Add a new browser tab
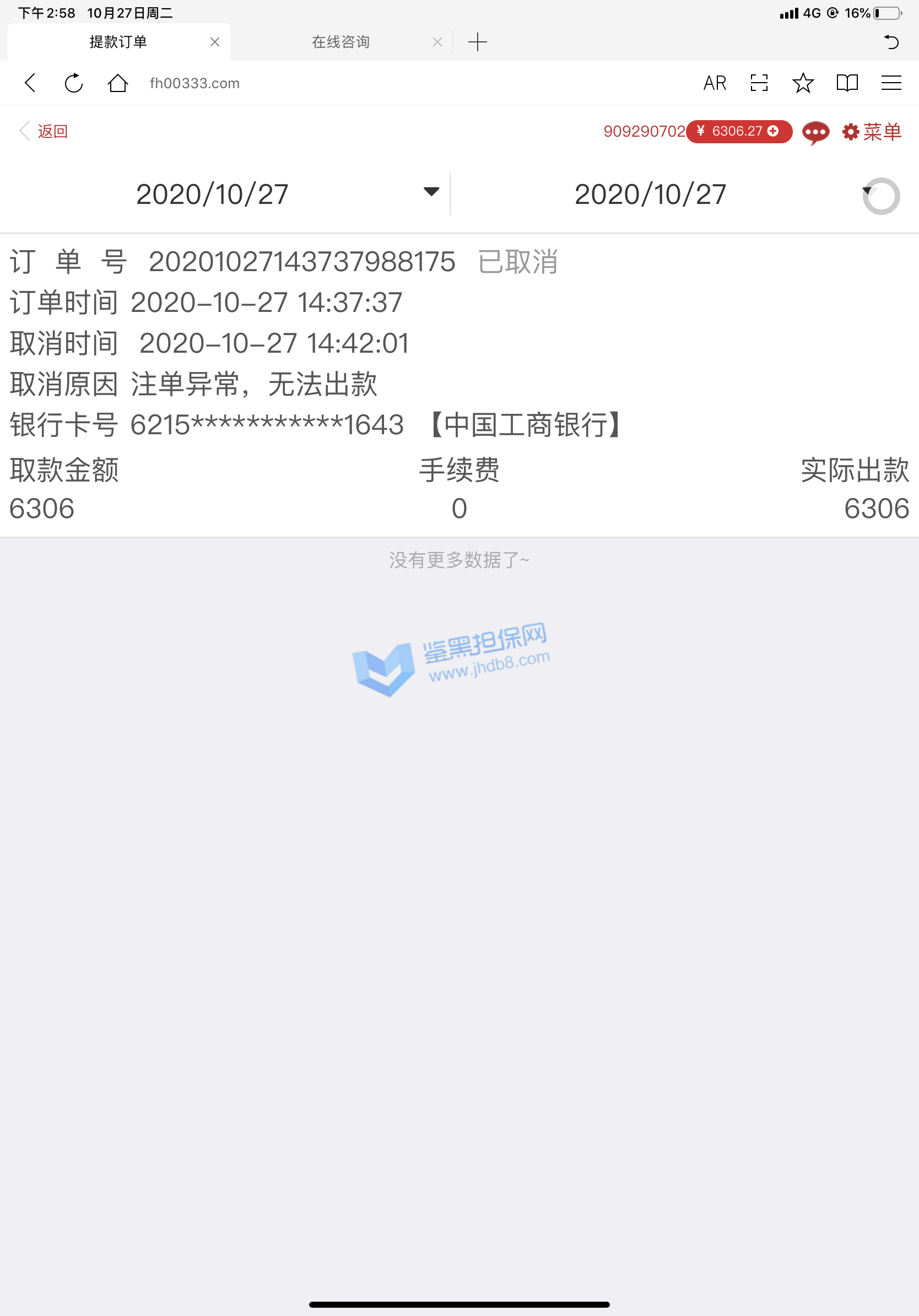The width and height of the screenshot is (919, 1316). [477, 42]
